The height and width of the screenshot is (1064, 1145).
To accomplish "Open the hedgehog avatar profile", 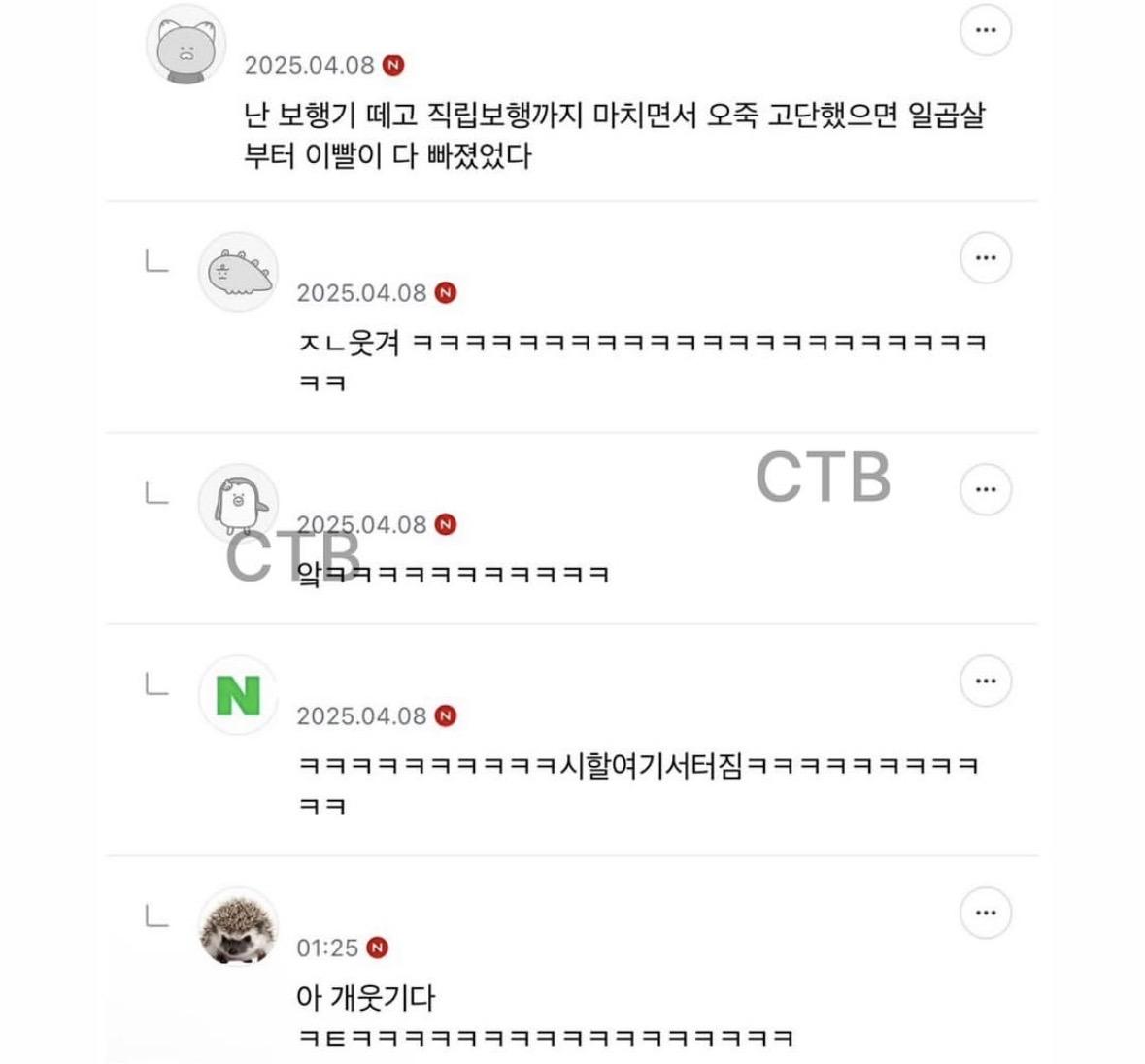I will coord(238,927).
